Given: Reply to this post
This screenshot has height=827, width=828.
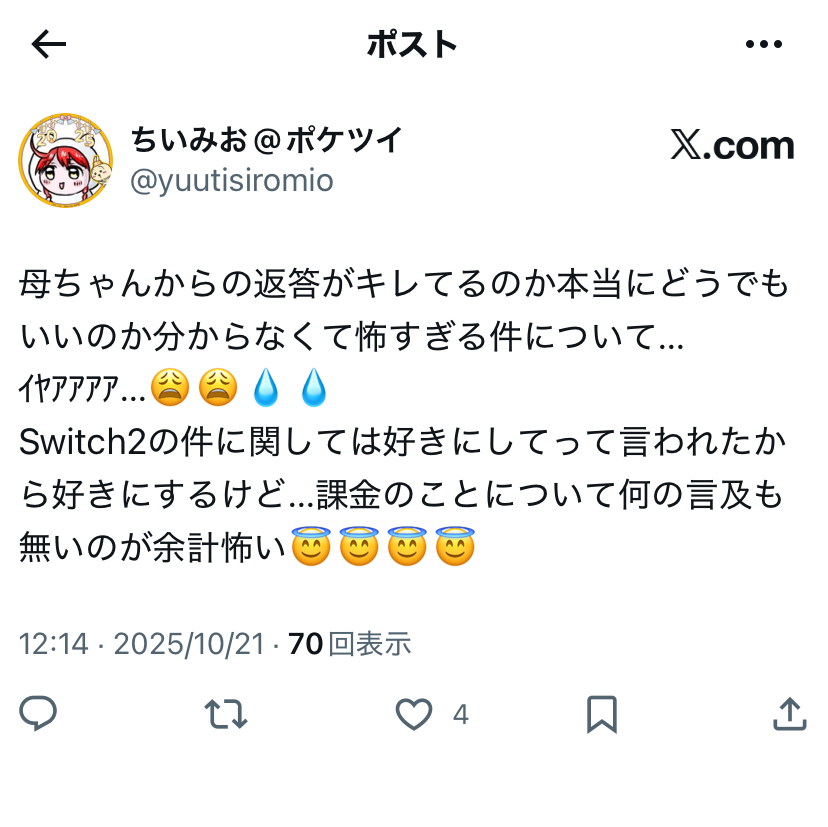Looking at the screenshot, I should point(38,714).
